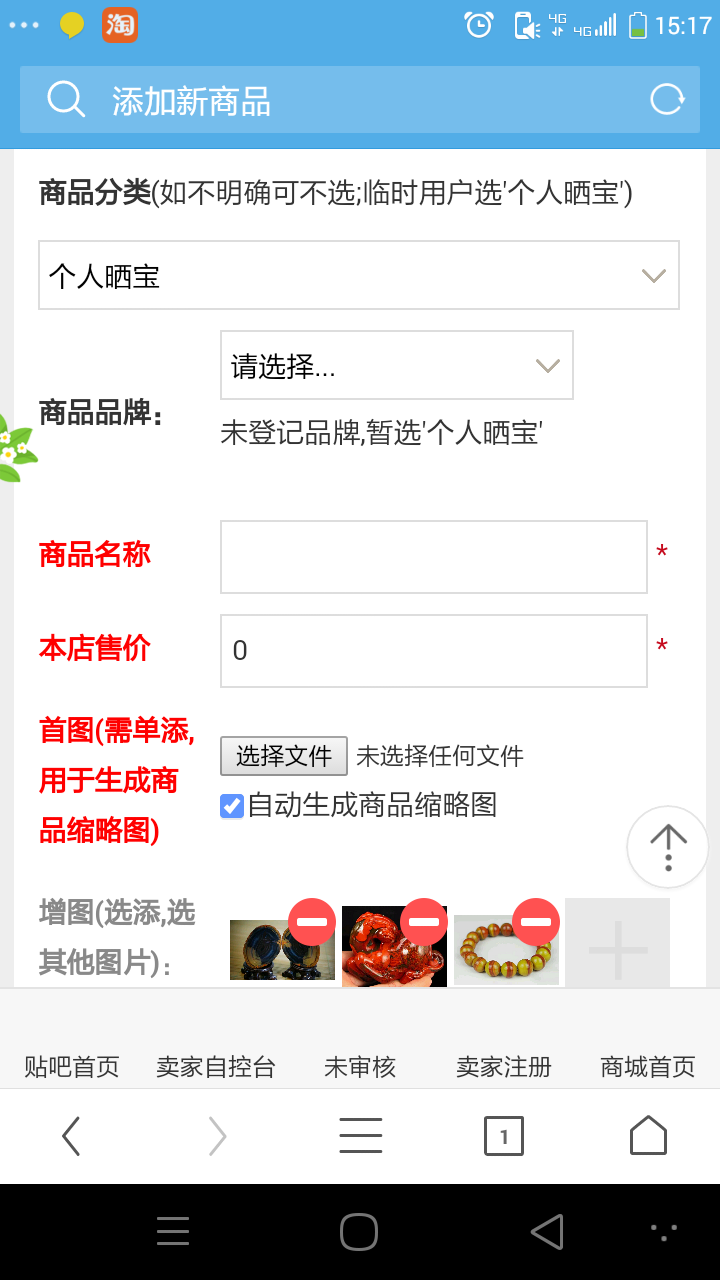Tap the 本店售价 price field
Viewport: 720px width, 1280px height.
pyautogui.click(x=433, y=651)
